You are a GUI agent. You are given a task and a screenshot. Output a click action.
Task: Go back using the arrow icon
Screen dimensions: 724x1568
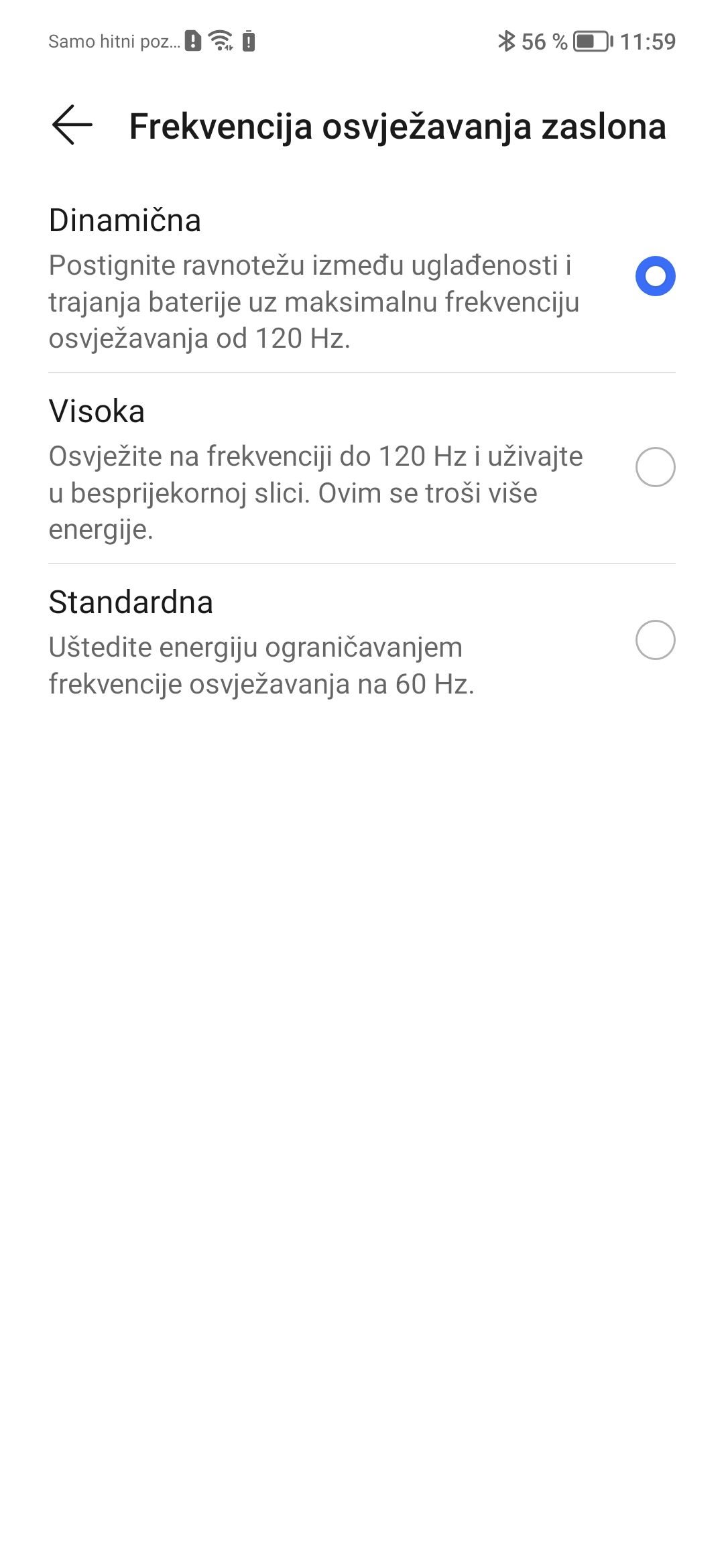[x=72, y=125]
